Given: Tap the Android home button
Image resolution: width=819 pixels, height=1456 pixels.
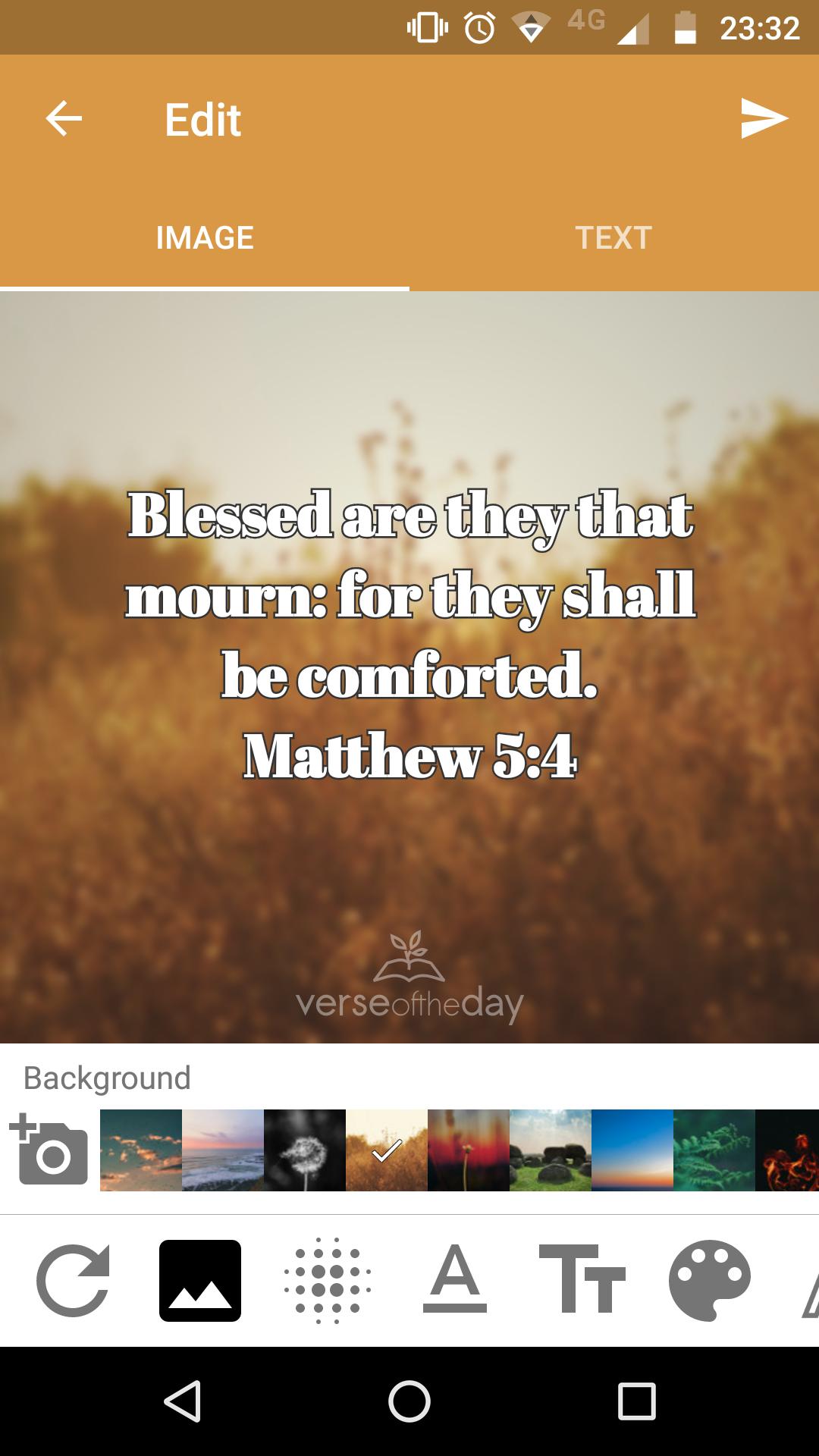Looking at the screenshot, I should [x=409, y=1401].
